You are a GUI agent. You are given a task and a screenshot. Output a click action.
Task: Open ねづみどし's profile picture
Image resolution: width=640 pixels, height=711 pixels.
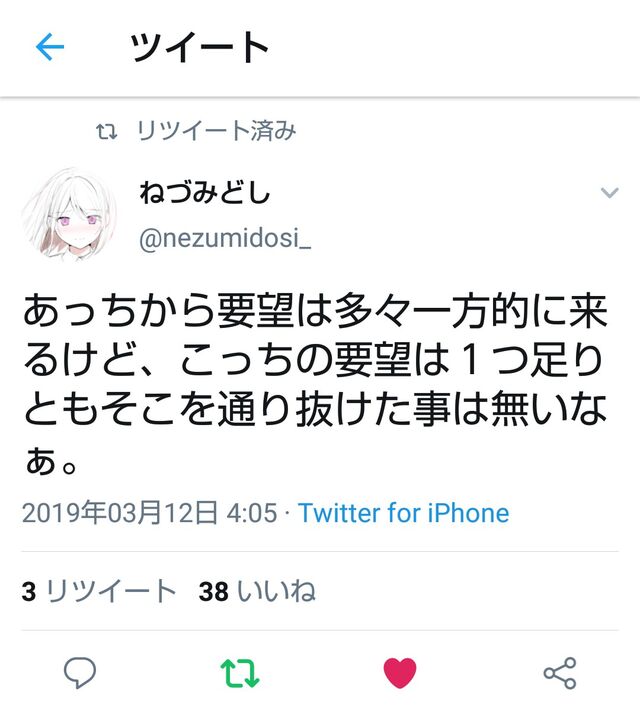point(70,213)
